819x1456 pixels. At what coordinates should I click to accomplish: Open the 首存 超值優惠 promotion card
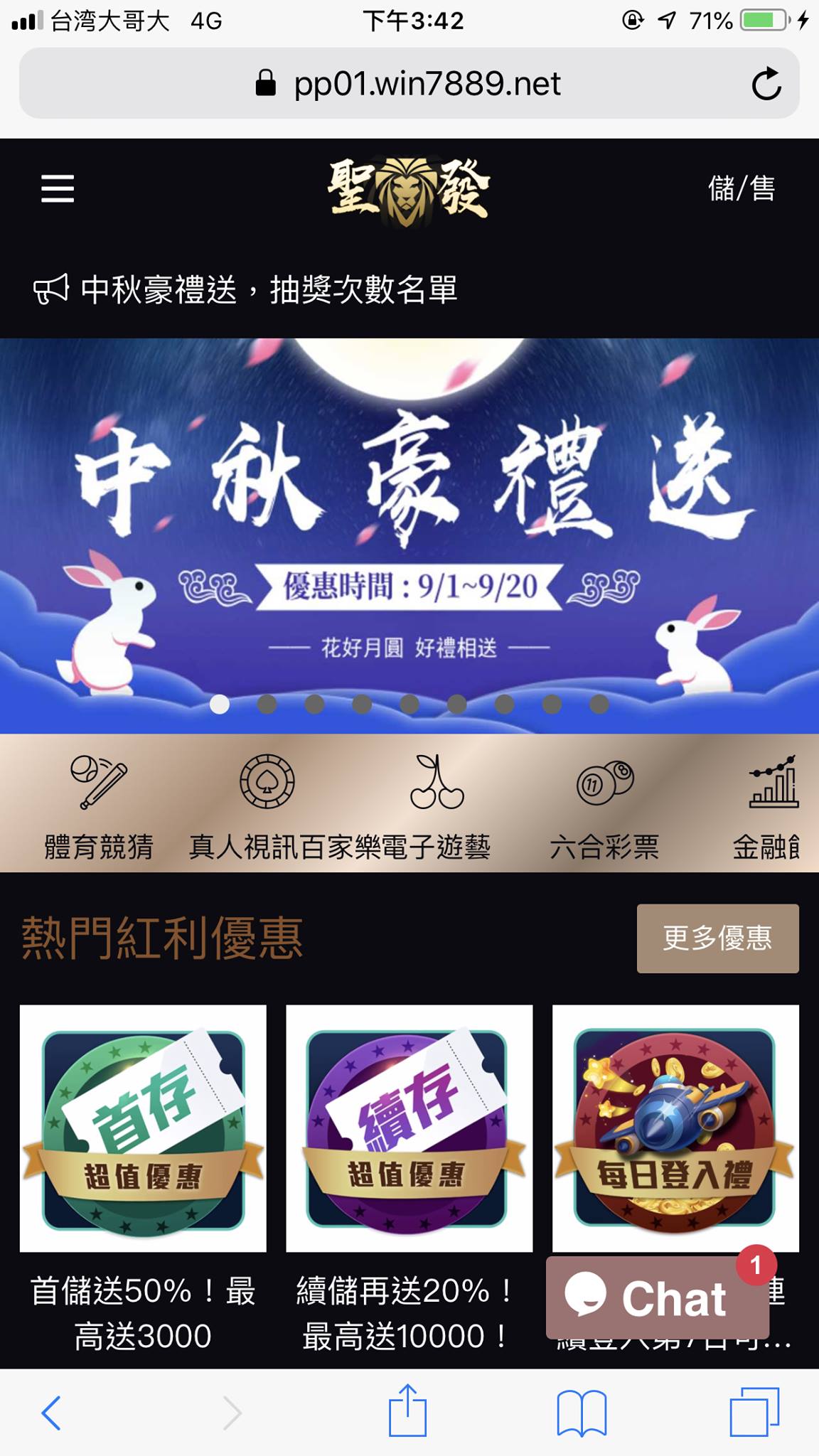[143, 1128]
